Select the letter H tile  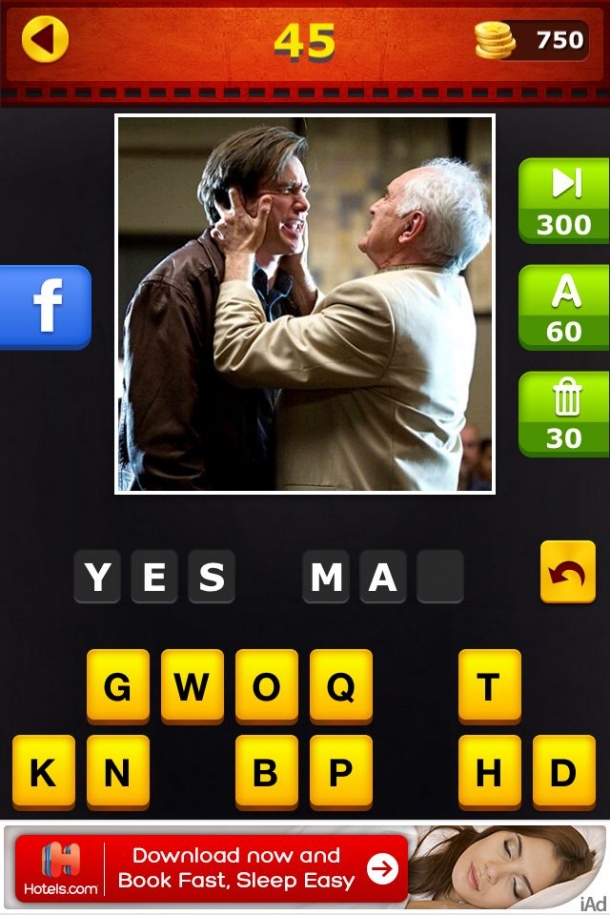489,772
